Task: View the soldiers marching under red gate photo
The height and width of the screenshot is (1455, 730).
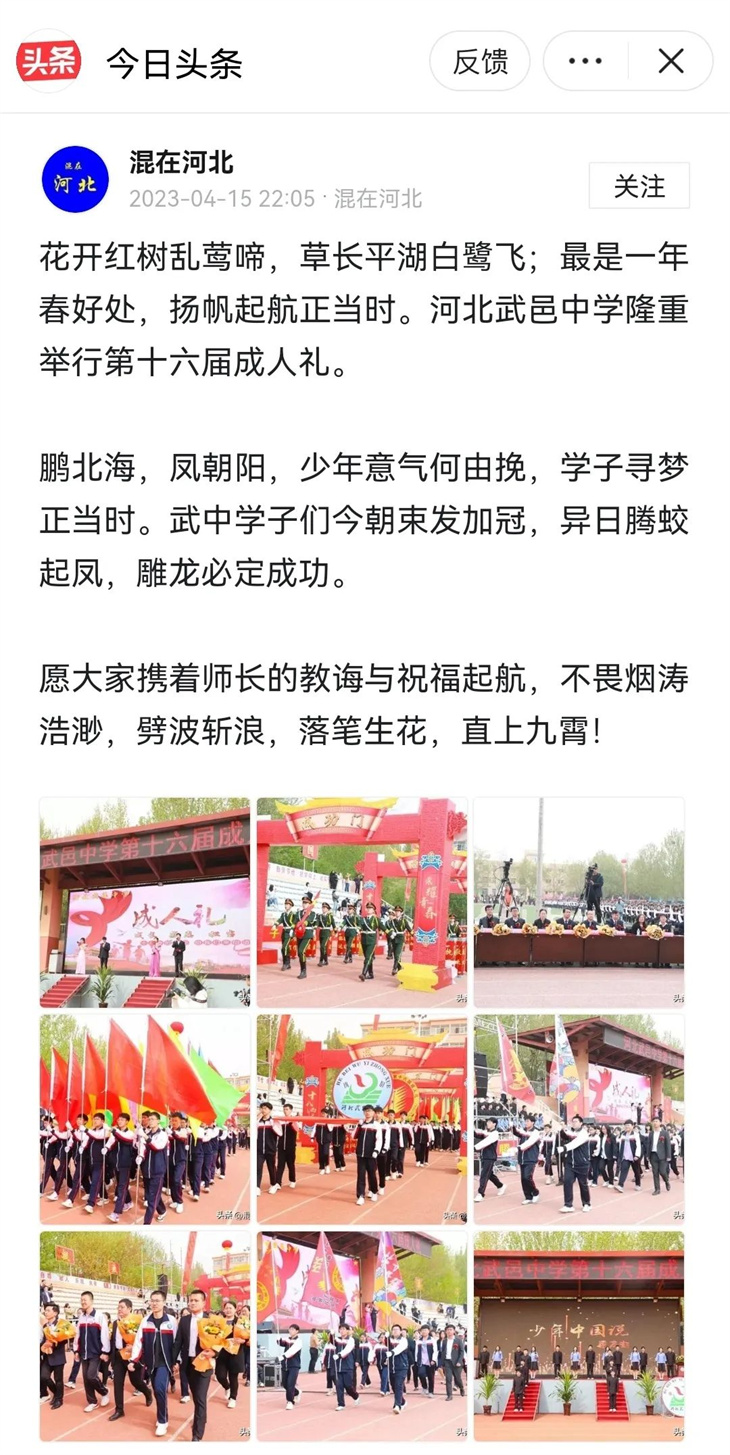Action: pos(362,902)
